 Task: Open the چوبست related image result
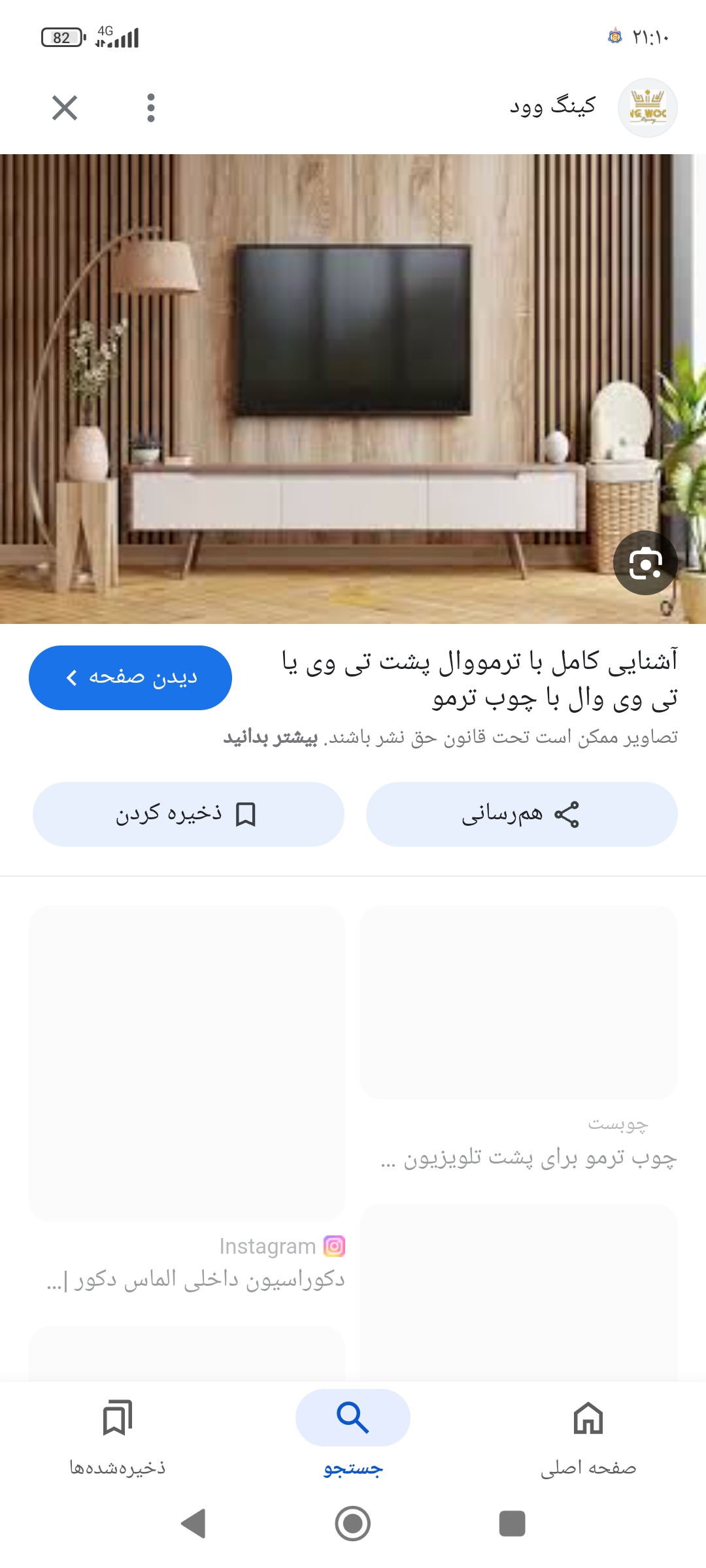pyautogui.click(x=518, y=1003)
